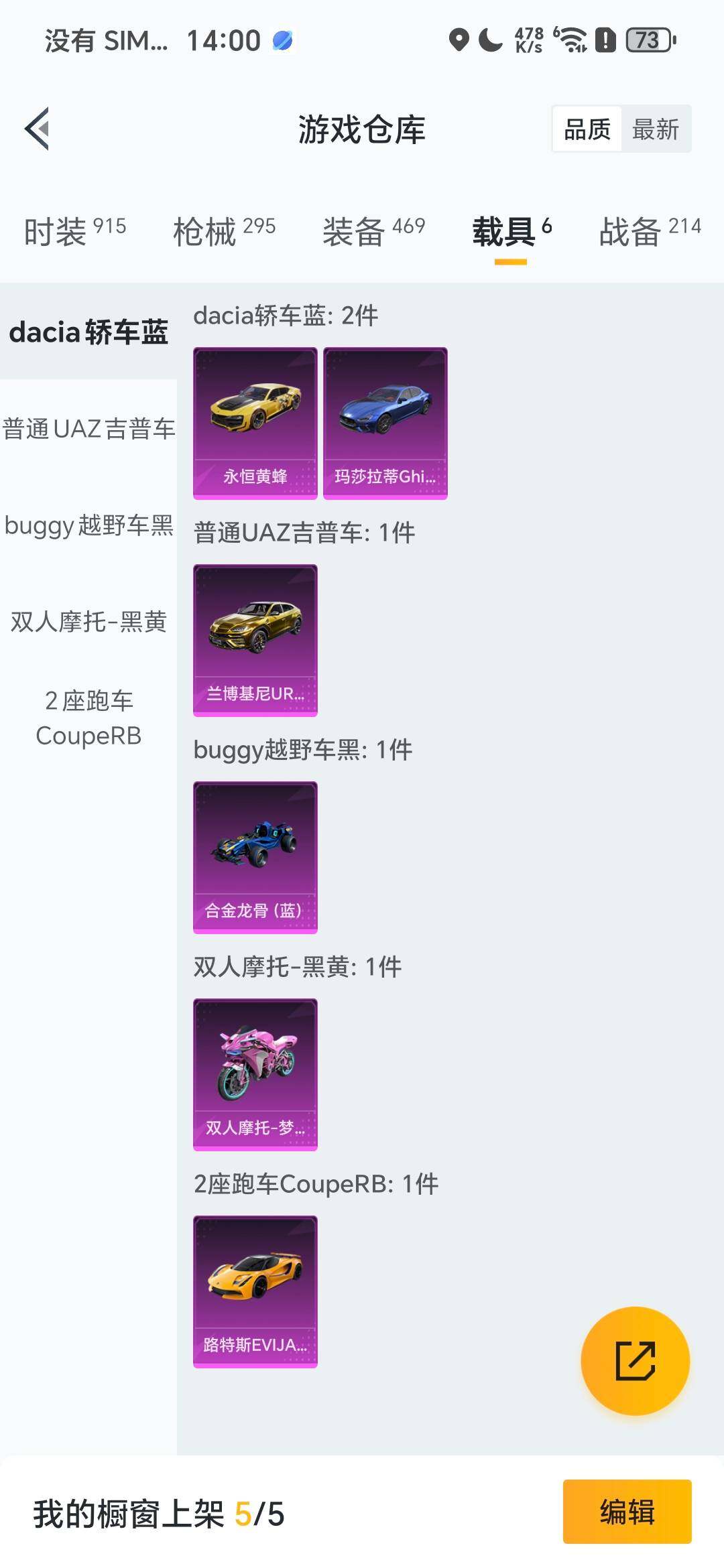This screenshot has height=1568, width=724.
Task: View the 合金龙骨 (蓝) buggy skin
Action: 255,858
